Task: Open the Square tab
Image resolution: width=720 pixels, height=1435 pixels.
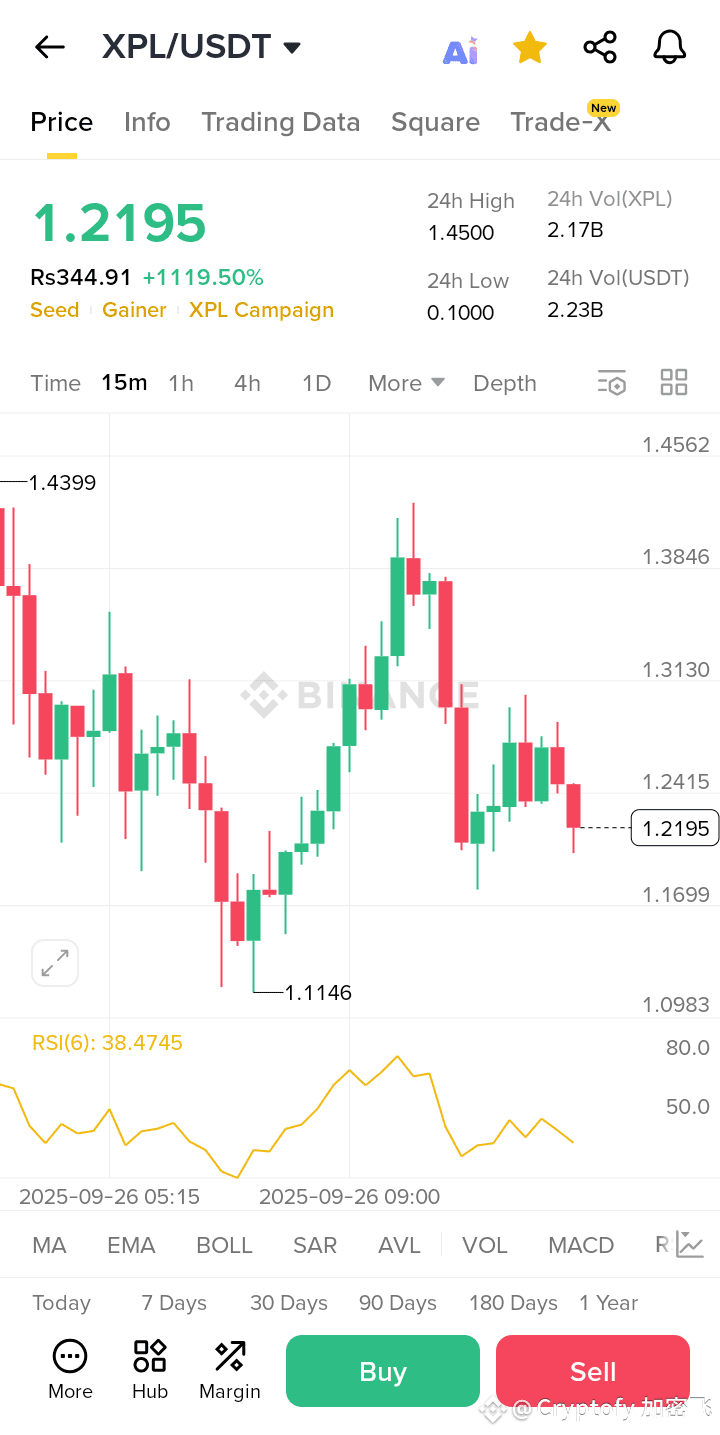Action: pos(435,122)
